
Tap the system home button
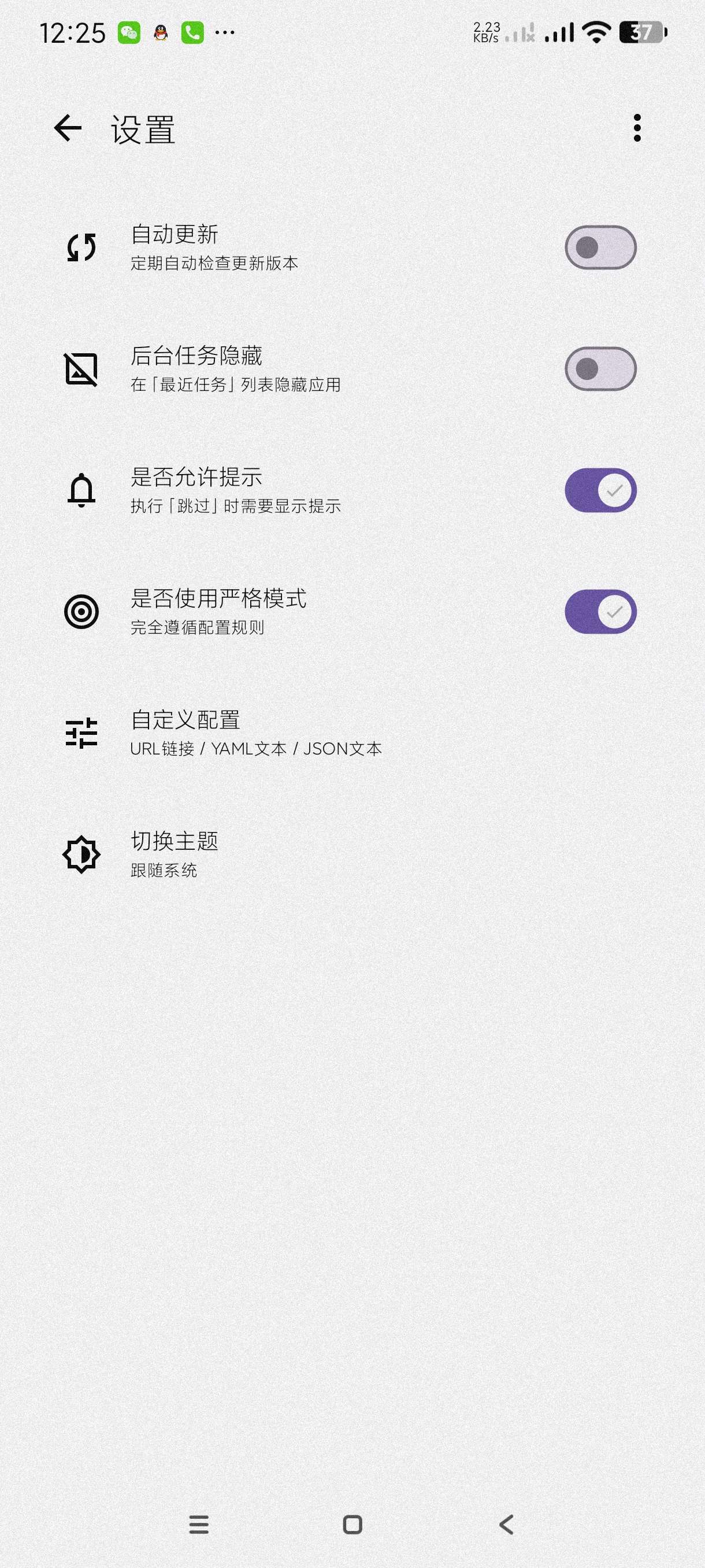pyautogui.click(x=353, y=1525)
